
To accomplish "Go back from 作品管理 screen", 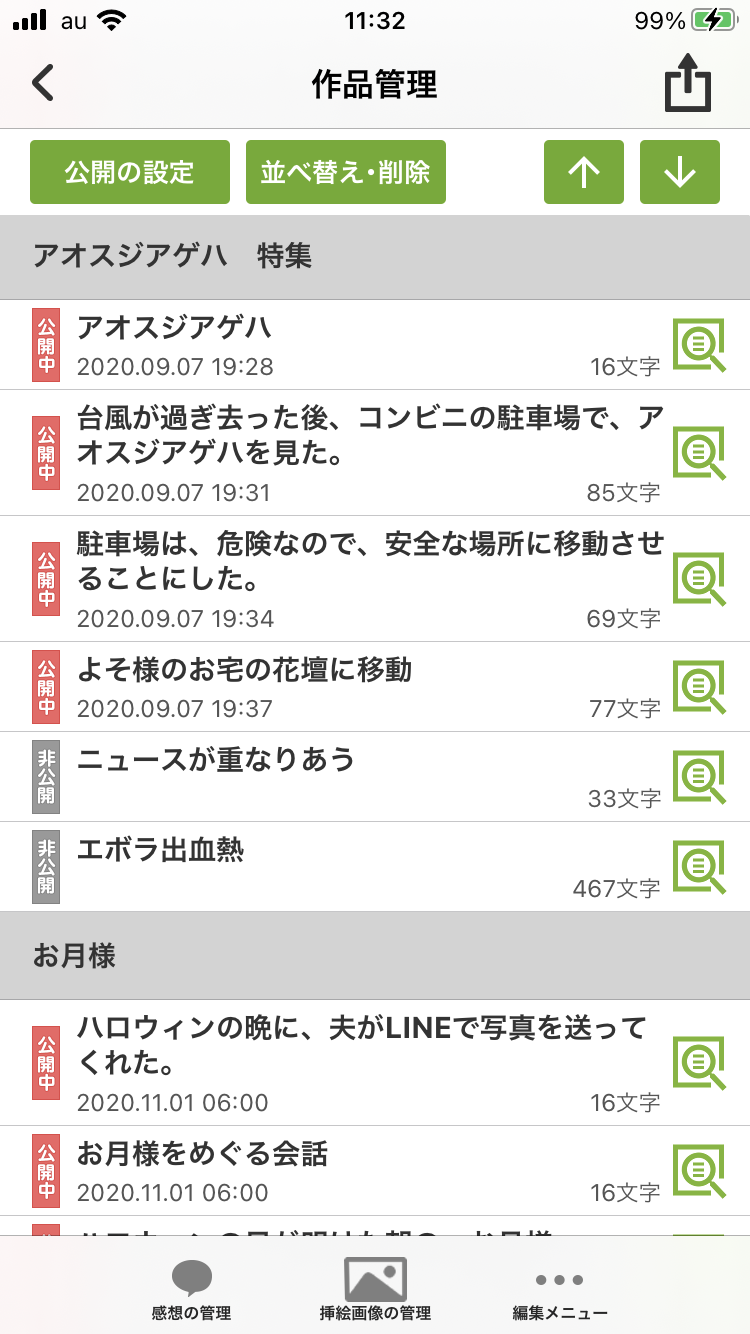I will tap(42, 83).
